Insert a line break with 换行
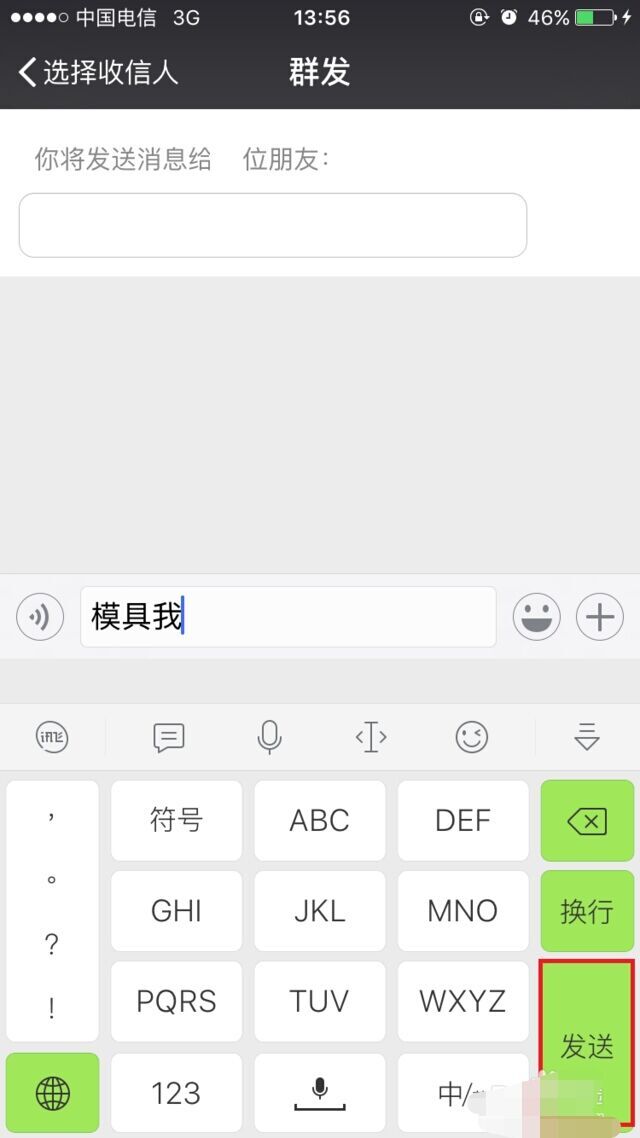The image size is (640, 1138). [x=587, y=911]
